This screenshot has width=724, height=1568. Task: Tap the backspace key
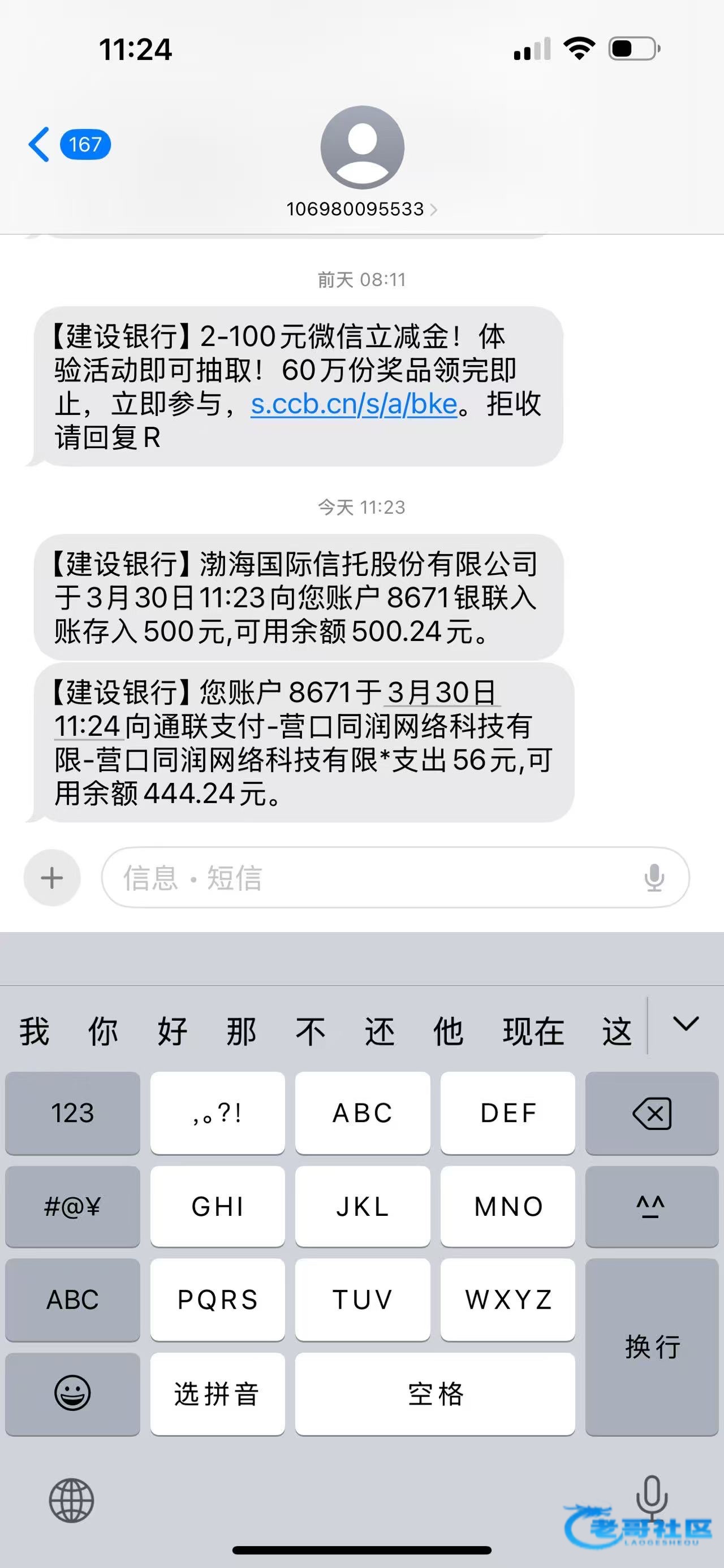coord(652,1113)
